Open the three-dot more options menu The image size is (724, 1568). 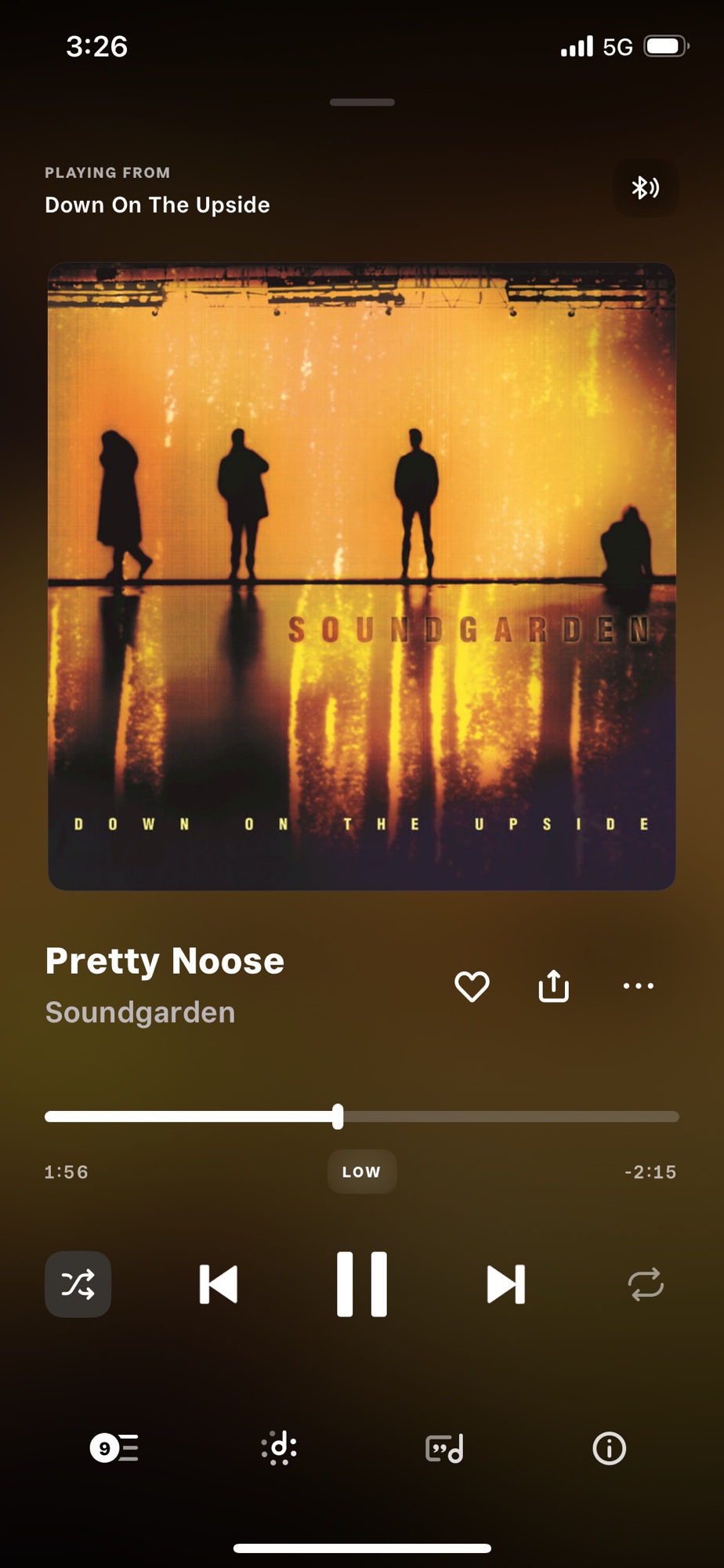coord(638,986)
